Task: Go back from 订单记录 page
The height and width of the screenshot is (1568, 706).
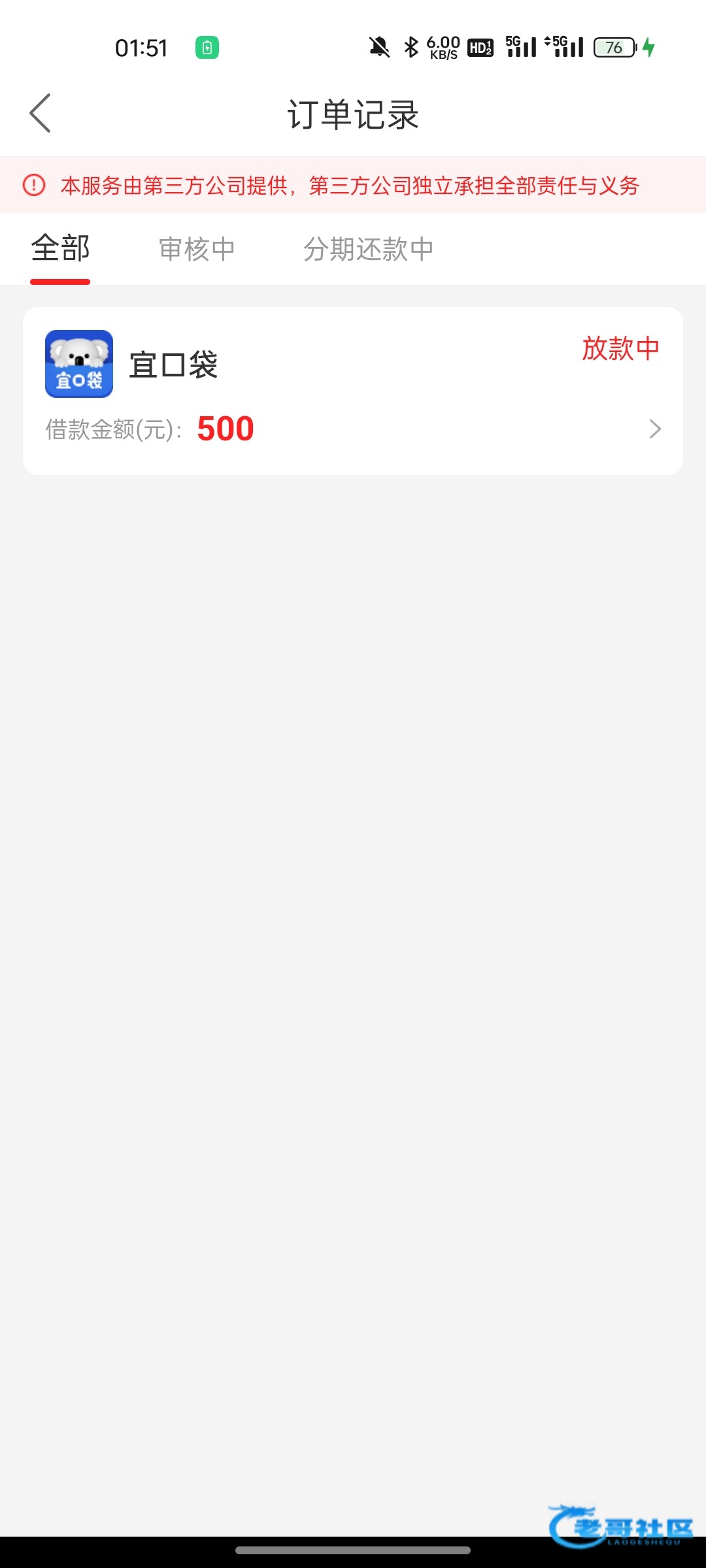Action: point(41,113)
